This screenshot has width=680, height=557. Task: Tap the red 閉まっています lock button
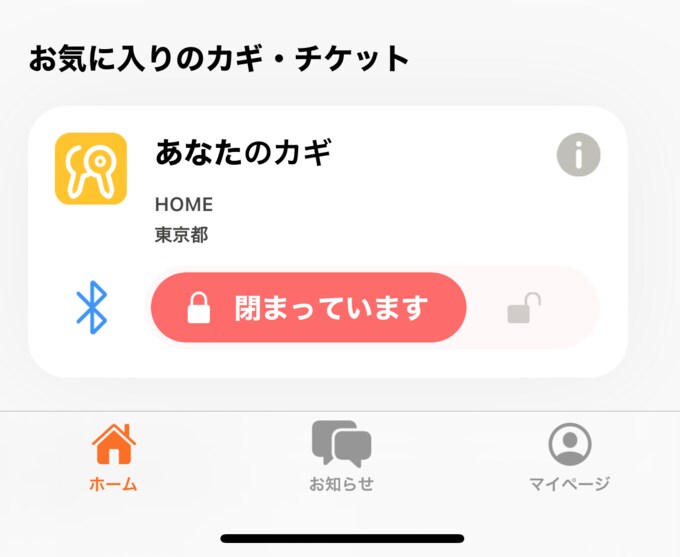pyautogui.click(x=308, y=308)
